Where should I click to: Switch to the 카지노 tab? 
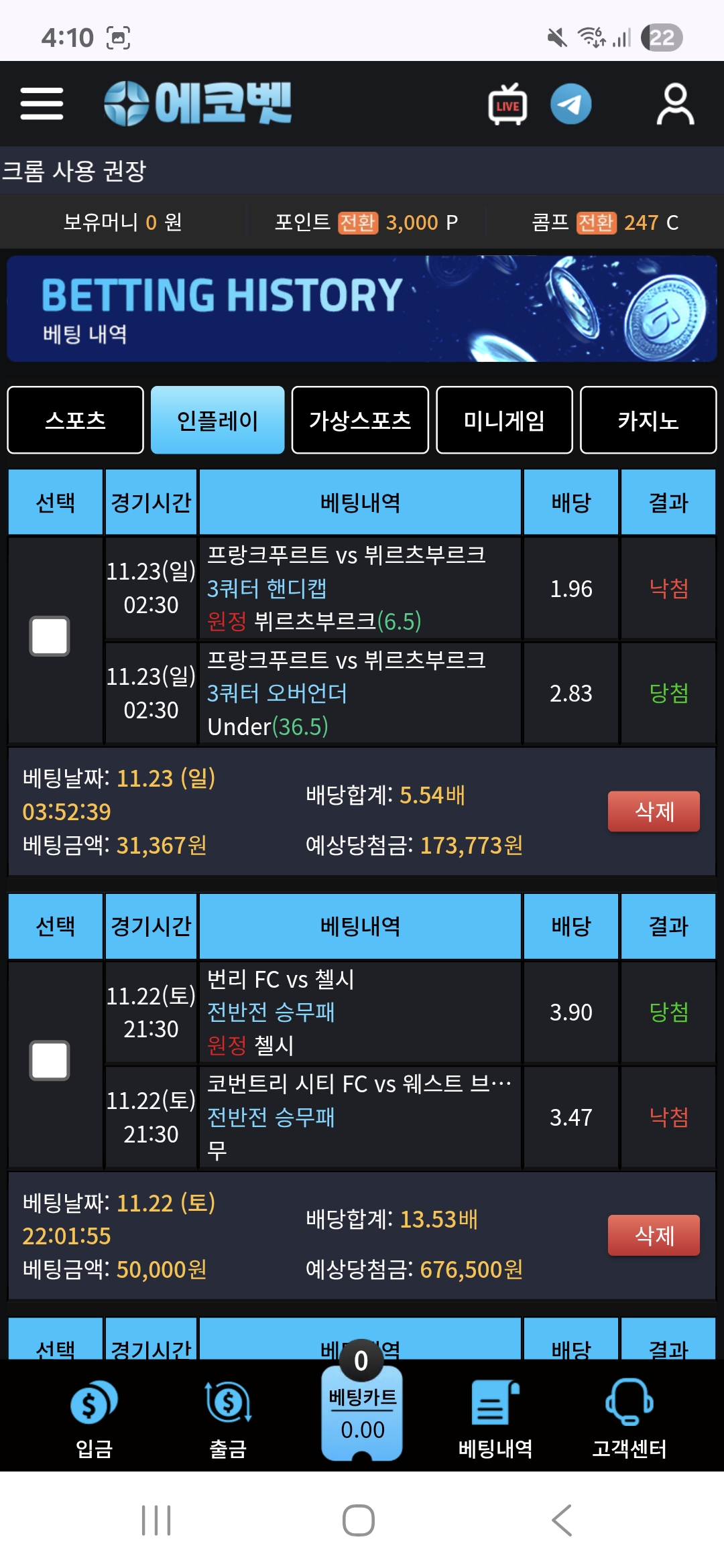648,420
